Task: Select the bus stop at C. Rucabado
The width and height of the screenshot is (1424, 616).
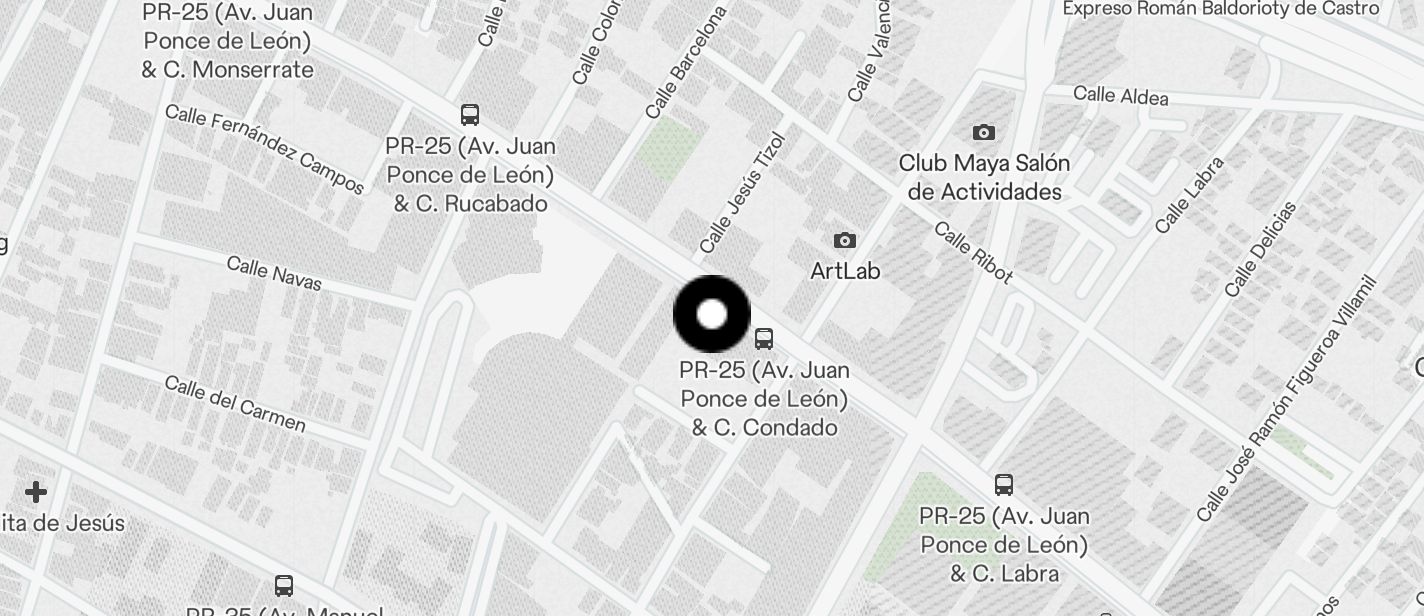Action: 470,114
